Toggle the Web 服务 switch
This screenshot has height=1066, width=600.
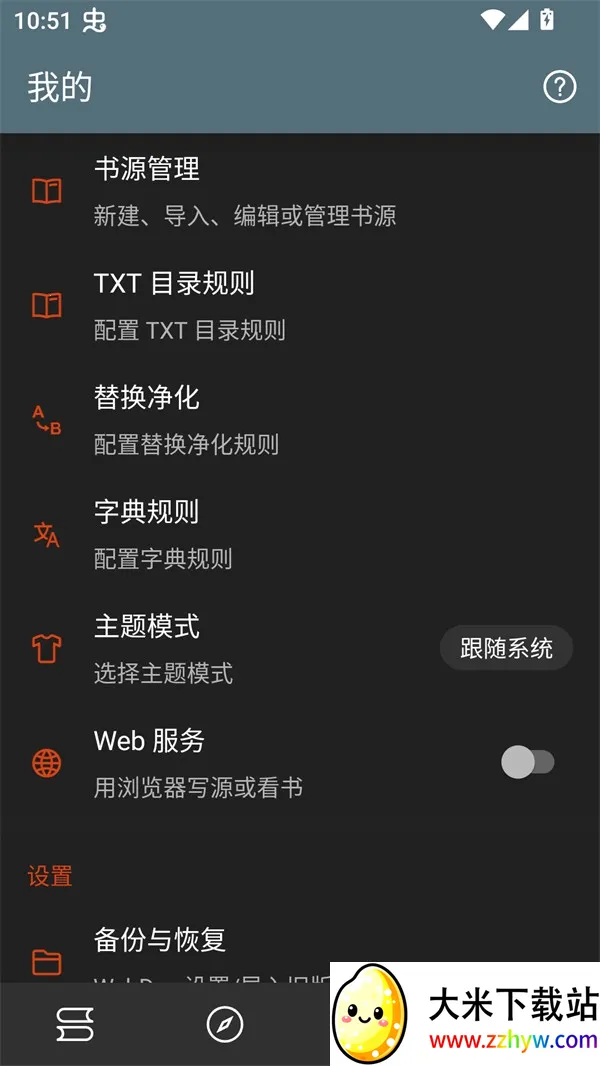[x=527, y=763]
